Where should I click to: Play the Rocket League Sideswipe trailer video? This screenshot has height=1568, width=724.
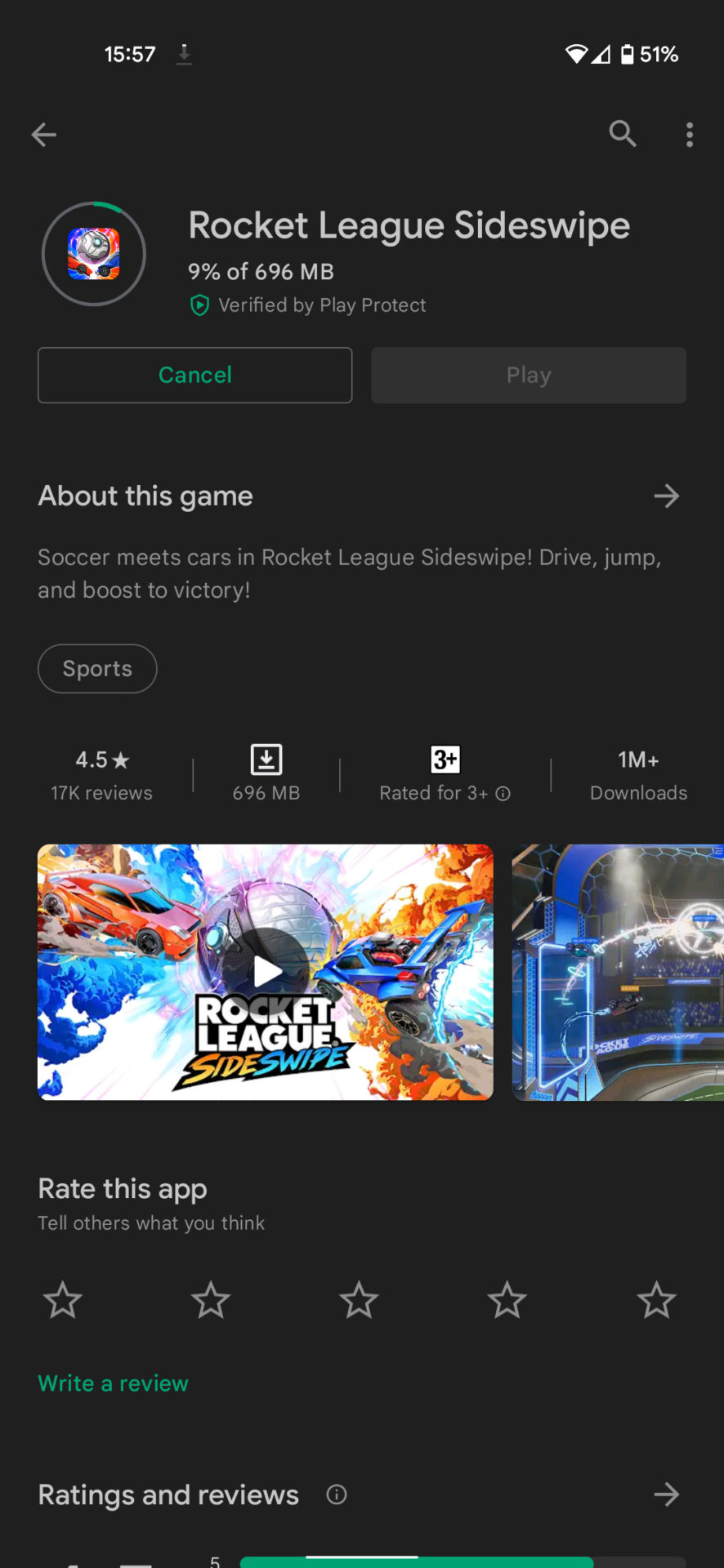266,972
